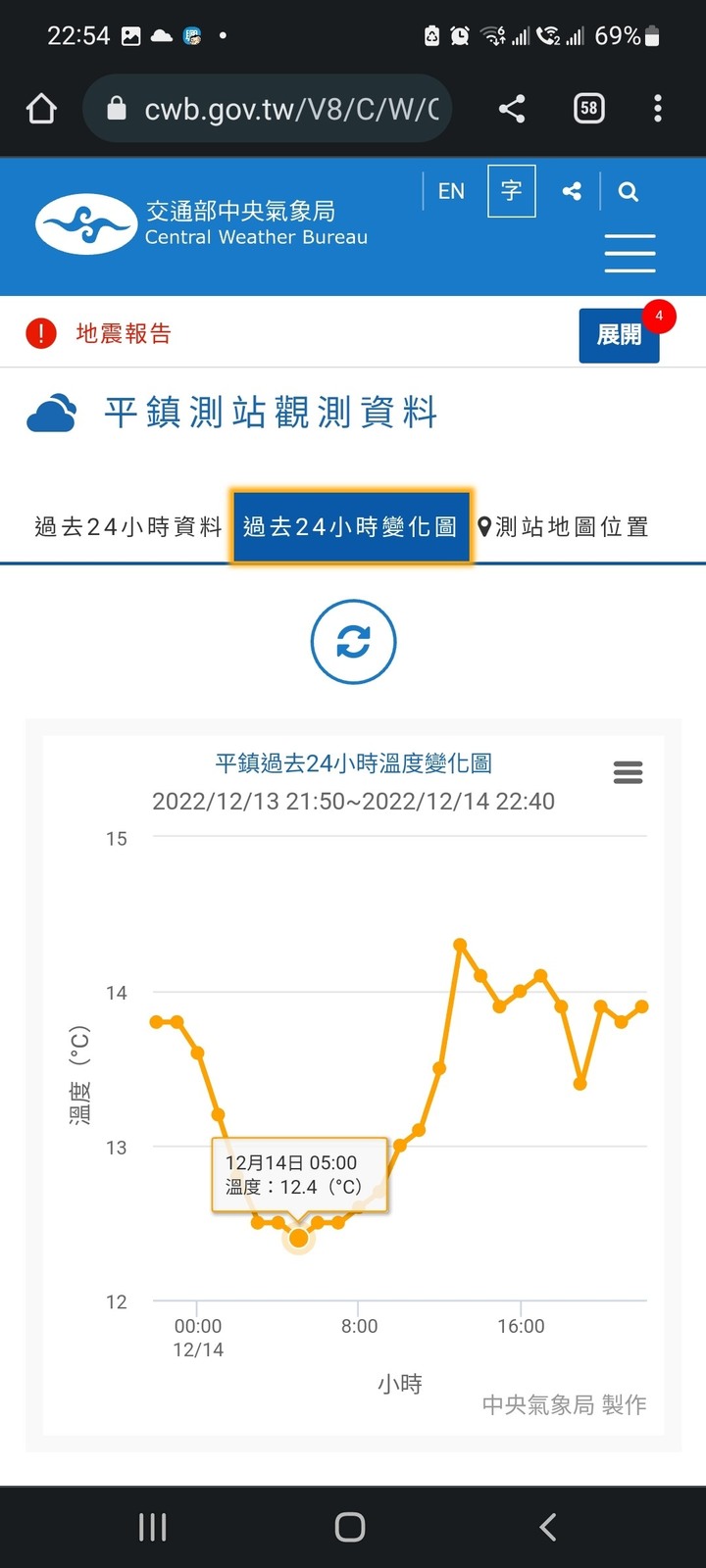This screenshot has height=1568, width=706.
Task: Open the chart context menu icon
Action: pyautogui.click(x=628, y=772)
